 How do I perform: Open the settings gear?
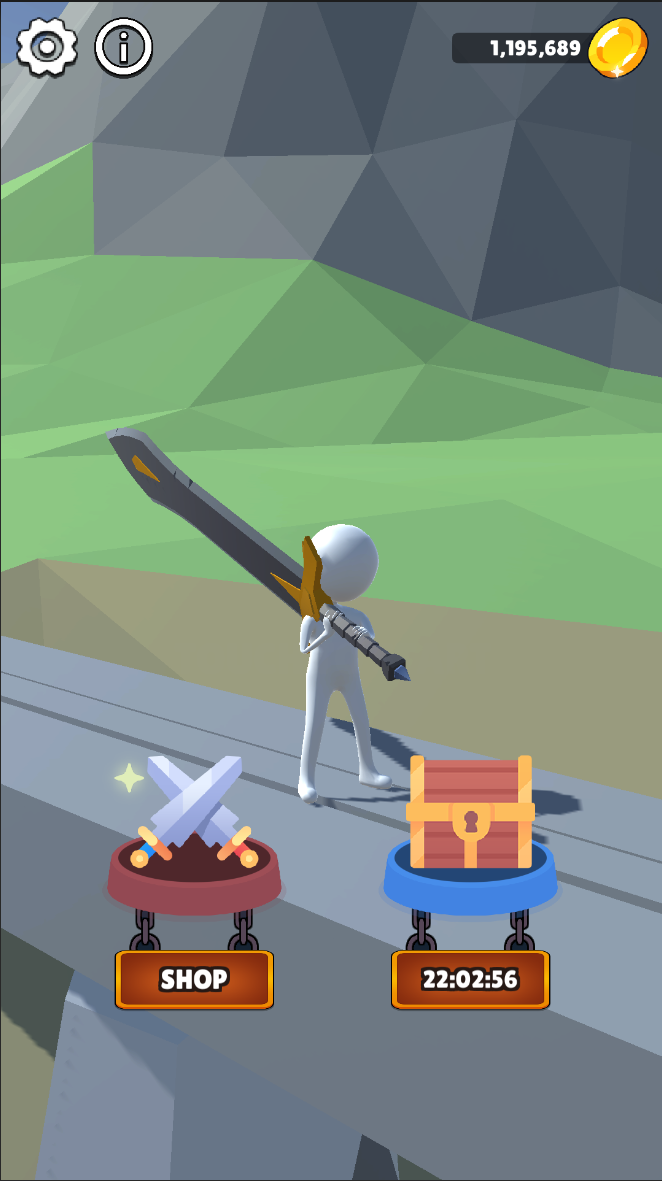(x=47, y=47)
